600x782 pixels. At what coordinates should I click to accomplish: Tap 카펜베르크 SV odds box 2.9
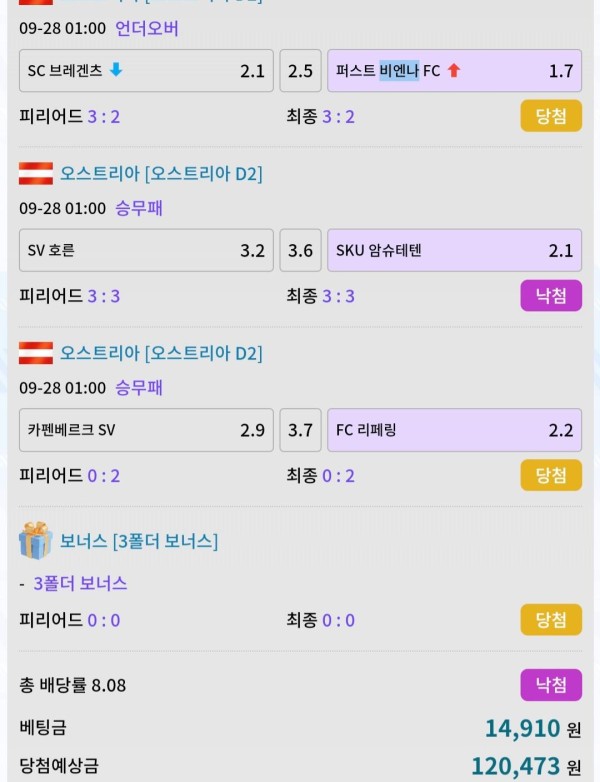(146, 430)
